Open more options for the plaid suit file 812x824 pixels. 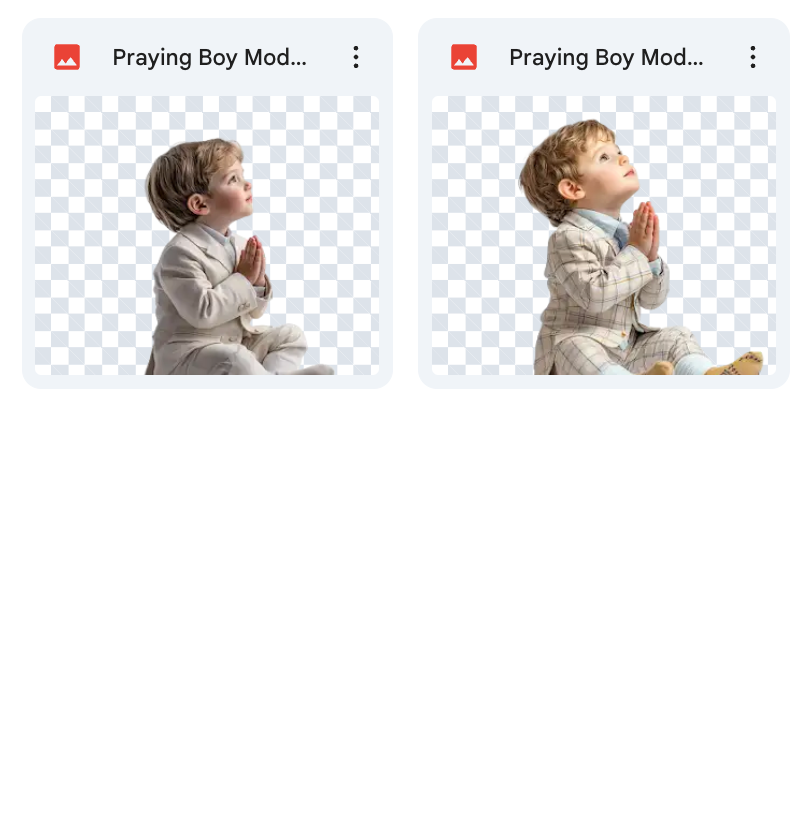pyautogui.click(x=753, y=57)
